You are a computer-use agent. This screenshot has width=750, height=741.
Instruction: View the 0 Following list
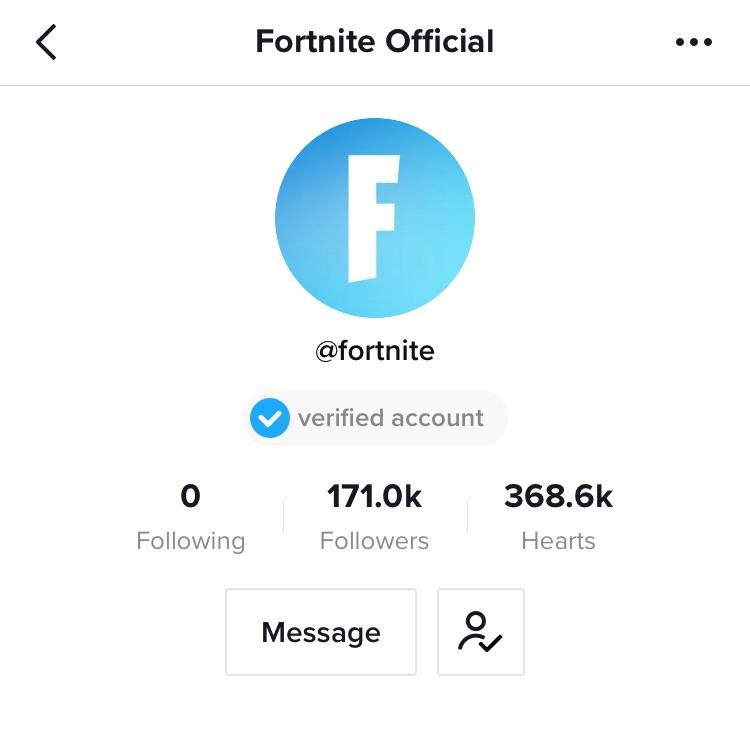pos(190,518)
